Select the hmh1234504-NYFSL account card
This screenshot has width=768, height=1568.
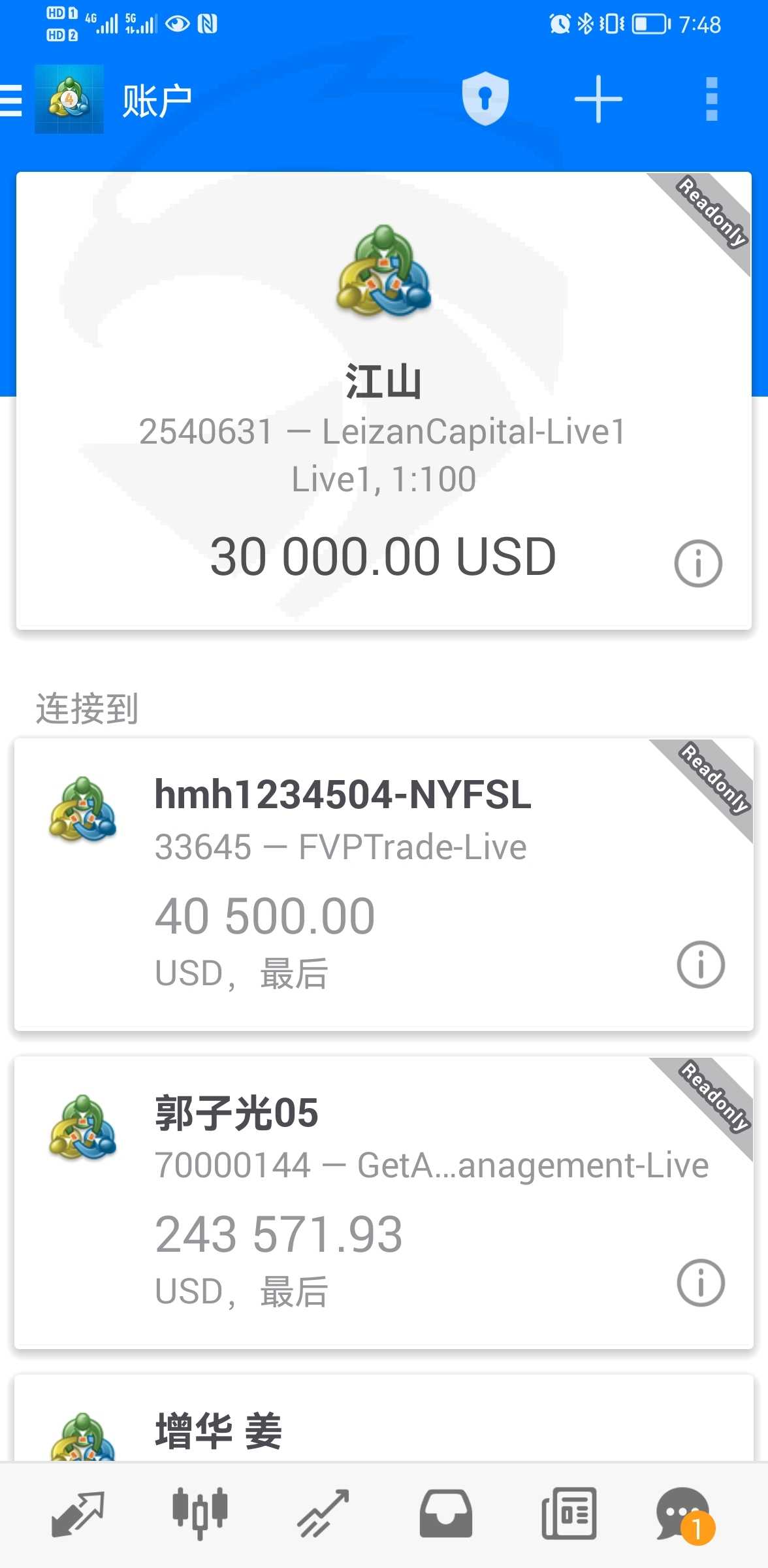click(384, 885)
